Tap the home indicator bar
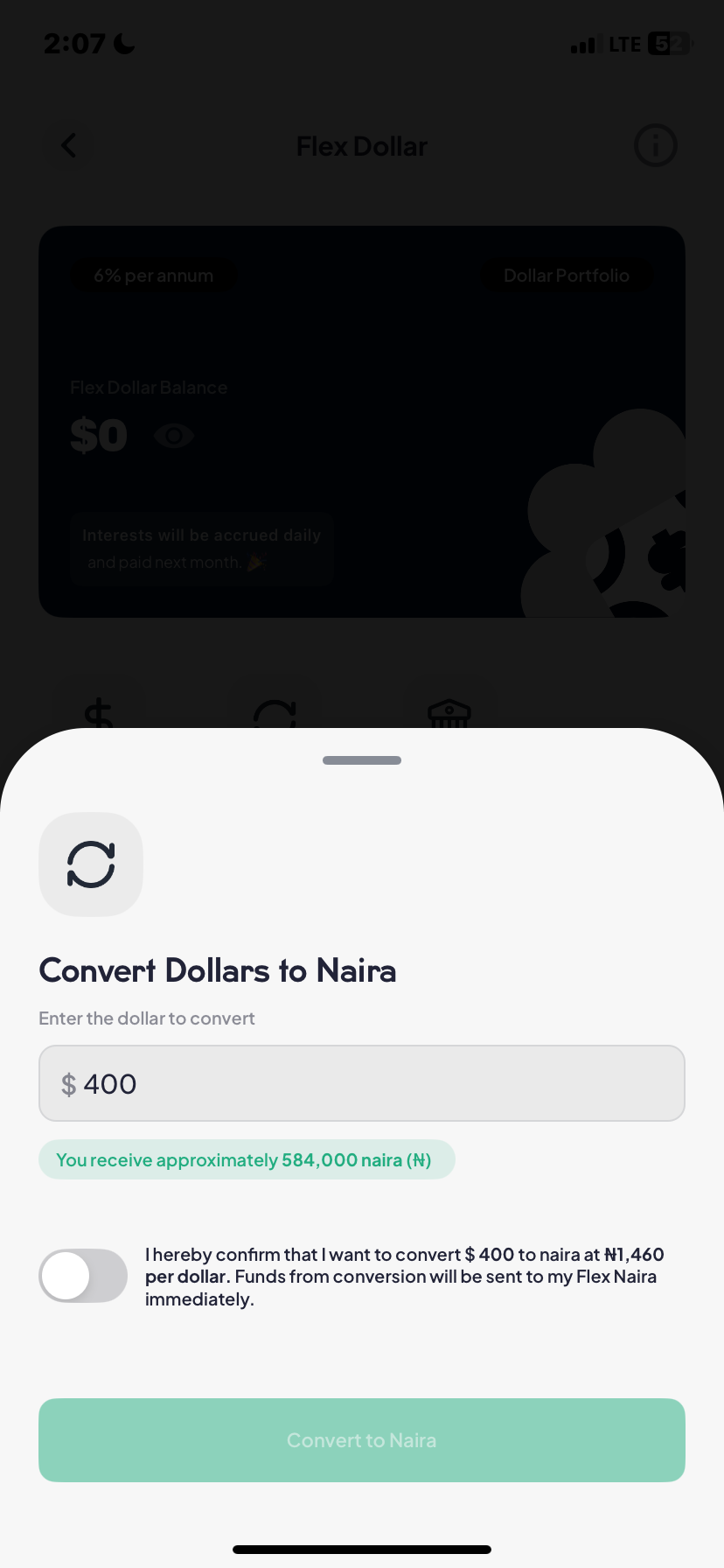 361,1549
